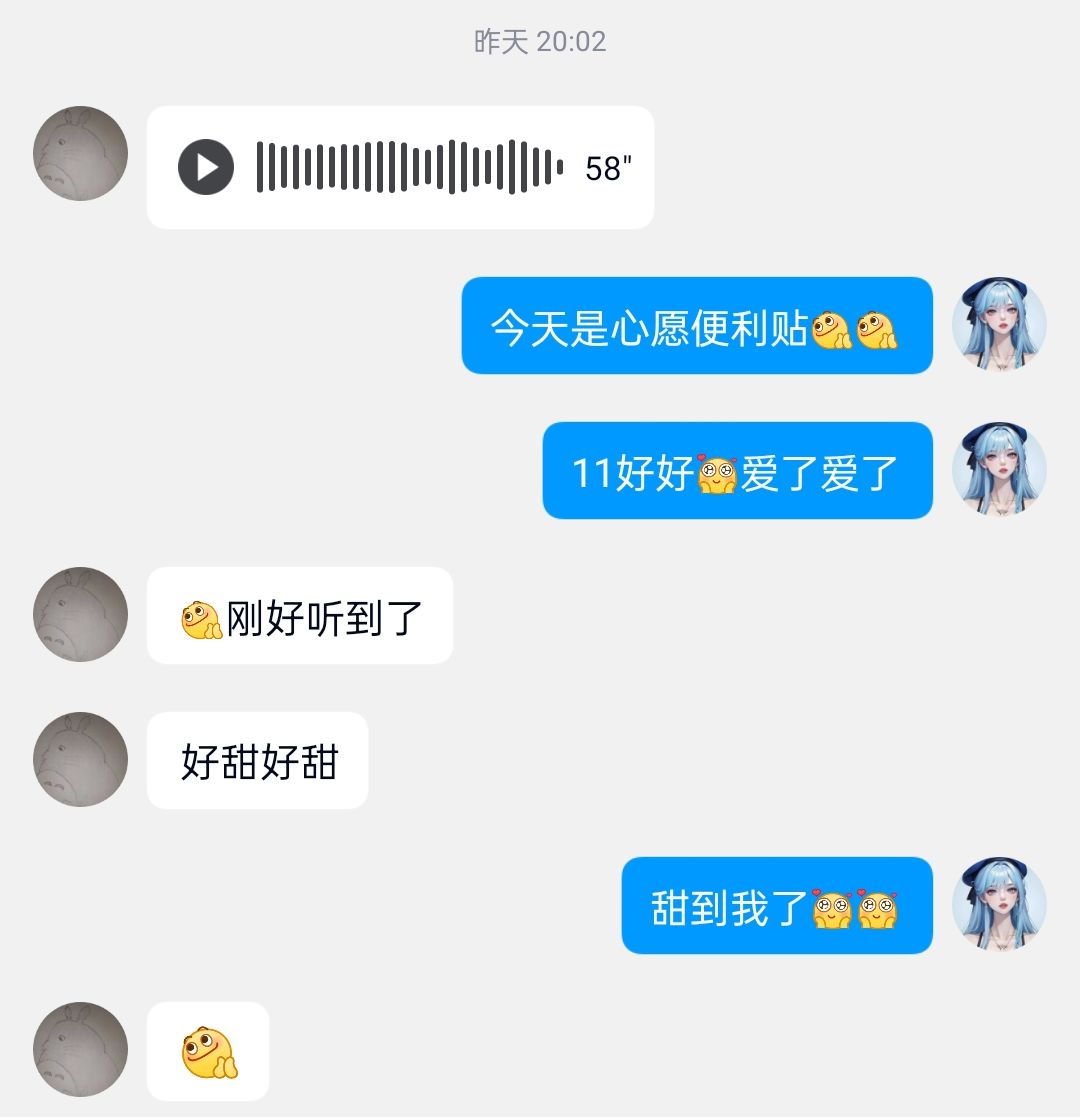The image size is (1080, 1117).
Task: Click the 昨天 20:02 timestamp
Action: 539,41
